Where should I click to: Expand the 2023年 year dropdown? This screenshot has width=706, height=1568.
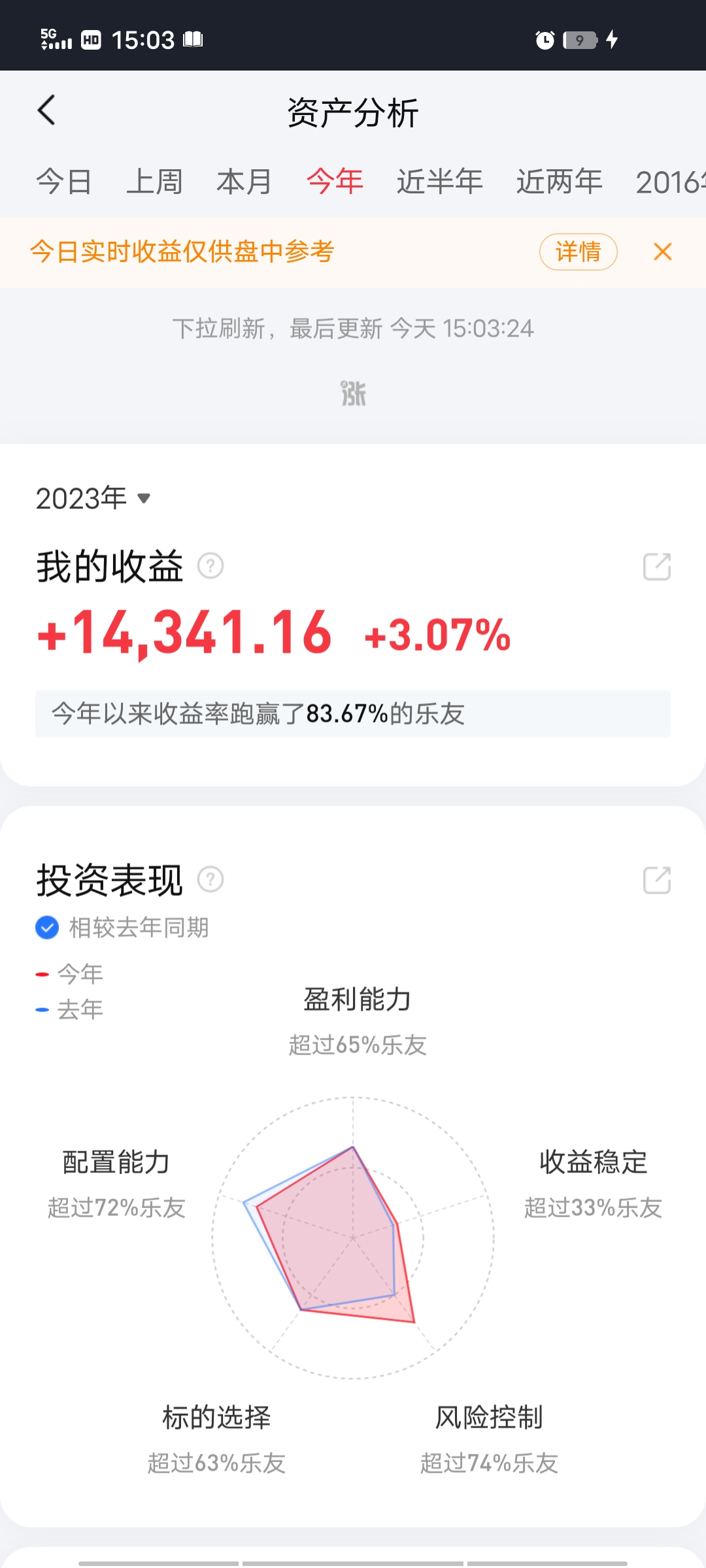click(x=94, y=498)
